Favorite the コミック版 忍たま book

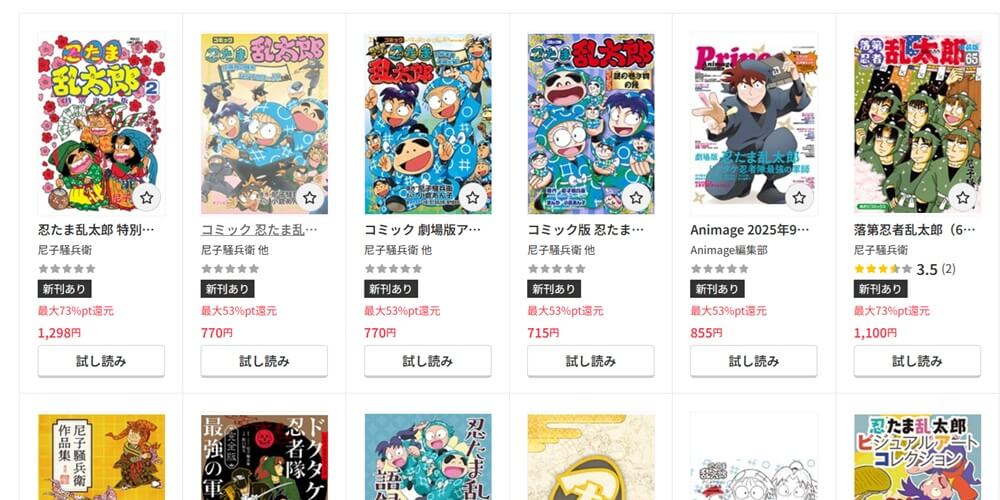pyautogui.click(x=636, y=198)
